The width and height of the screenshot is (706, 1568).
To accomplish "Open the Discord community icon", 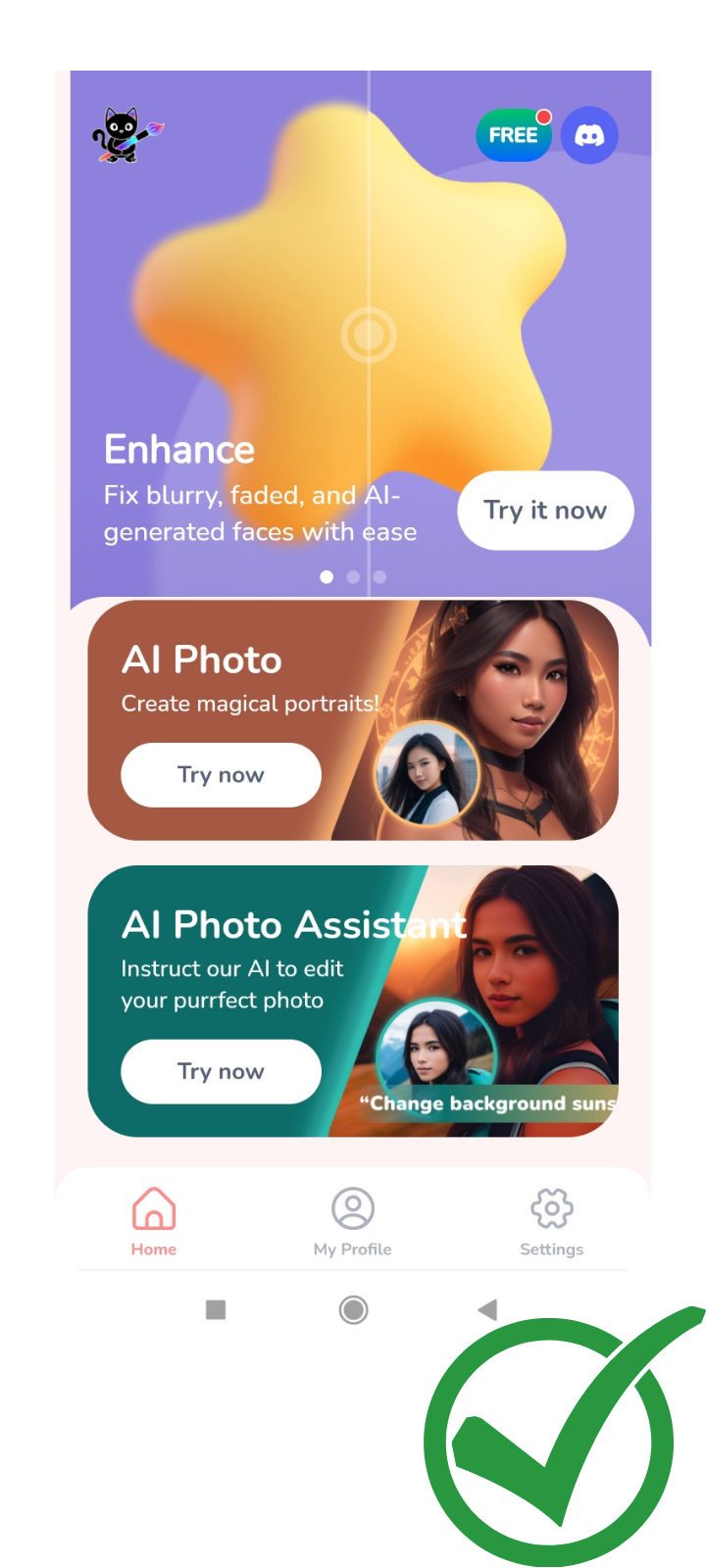I will pos(589,135).
